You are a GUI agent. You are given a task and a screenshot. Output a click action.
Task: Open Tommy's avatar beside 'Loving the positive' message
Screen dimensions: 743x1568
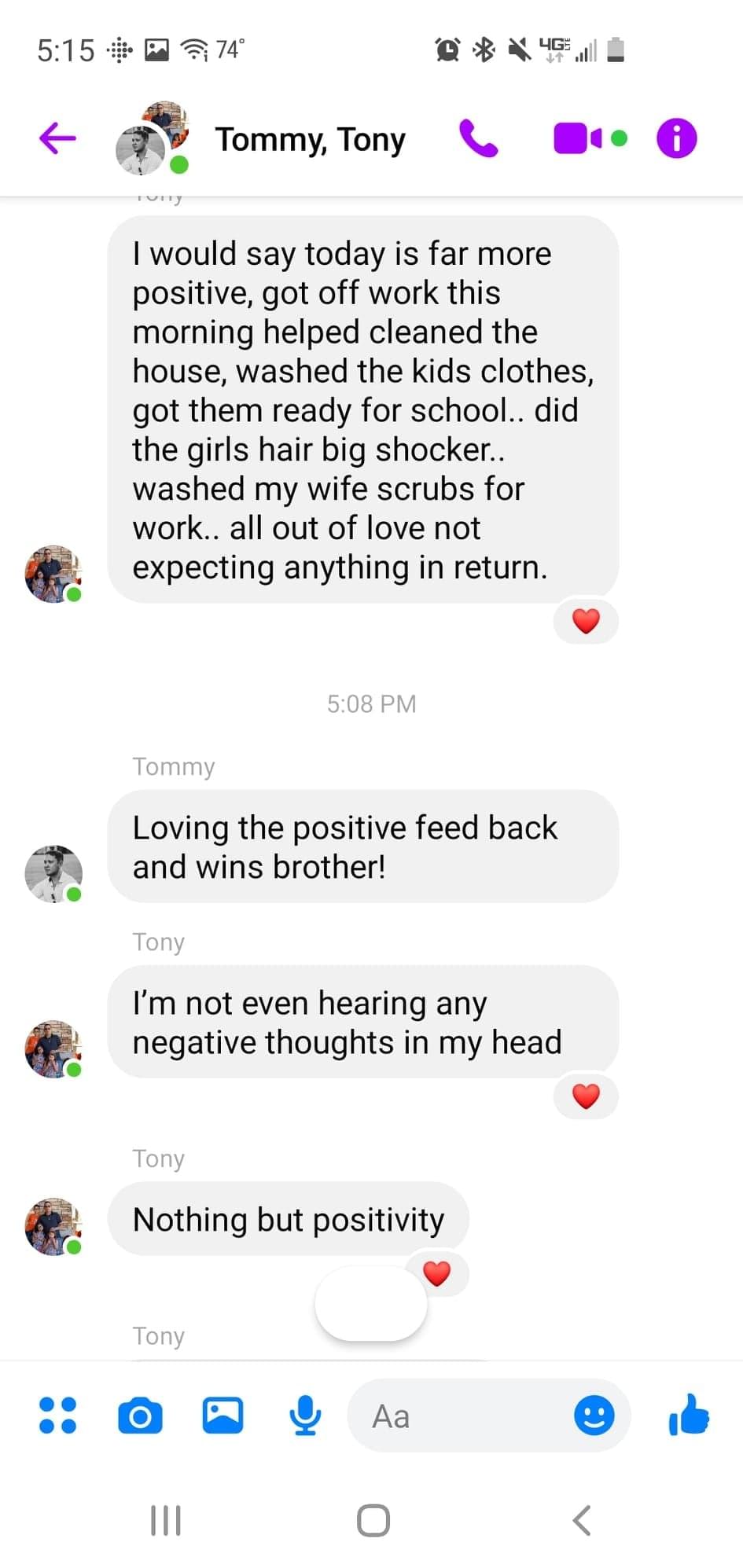(53, 873)
